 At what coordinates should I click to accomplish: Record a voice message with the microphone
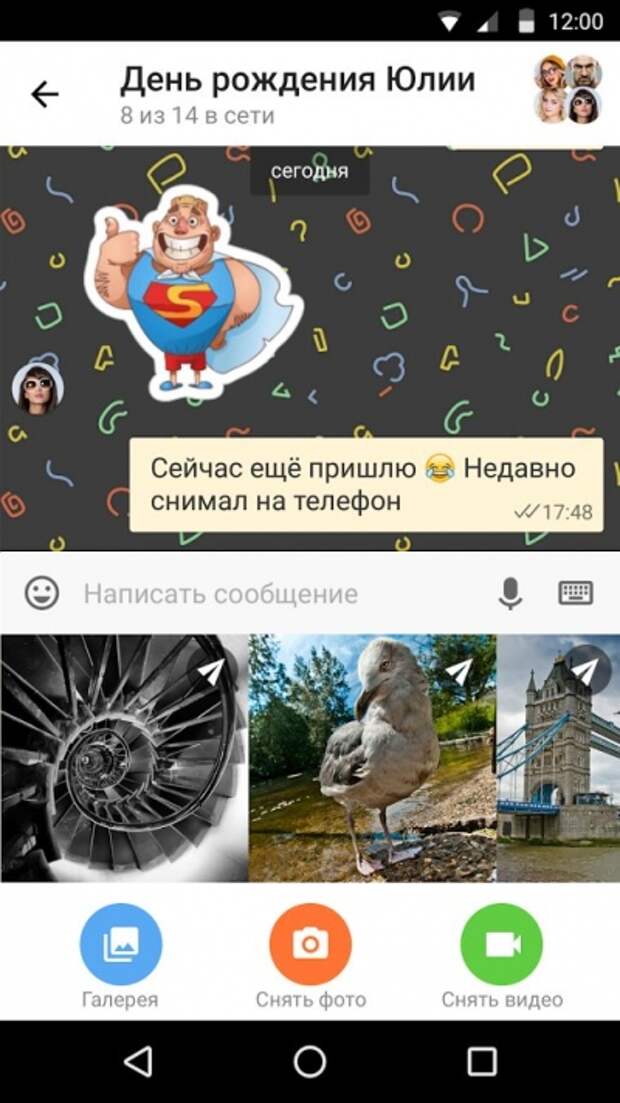[510, 594]
